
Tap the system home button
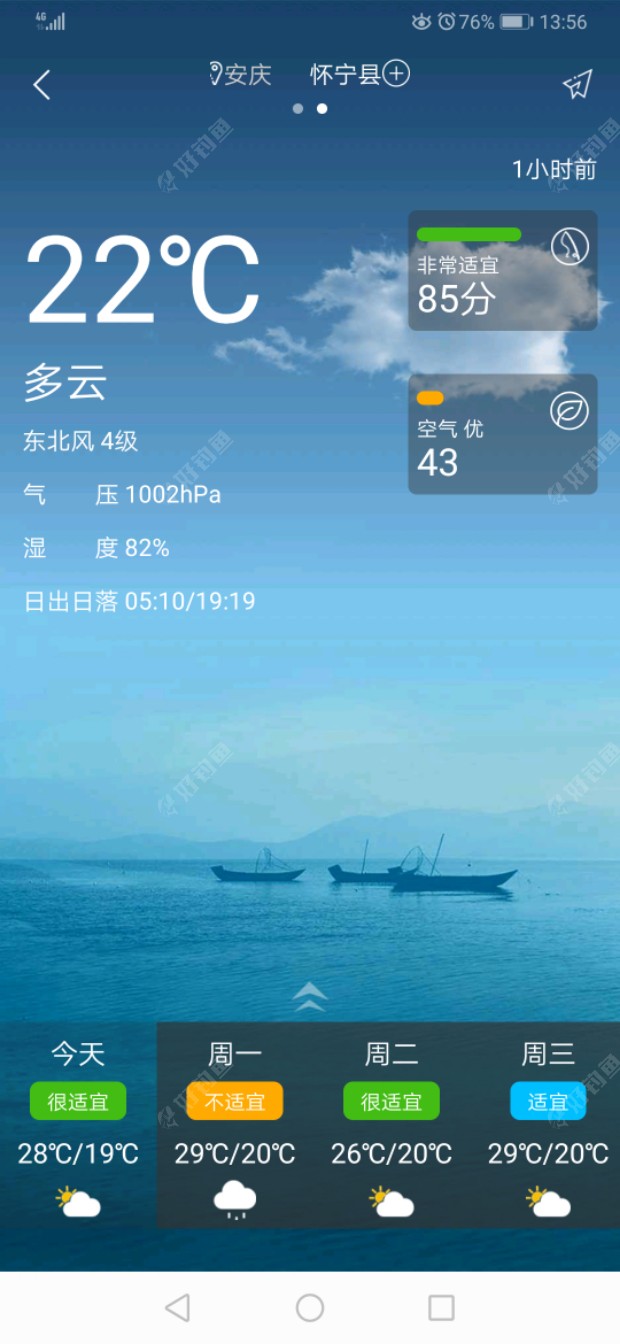pos(310,1307)
